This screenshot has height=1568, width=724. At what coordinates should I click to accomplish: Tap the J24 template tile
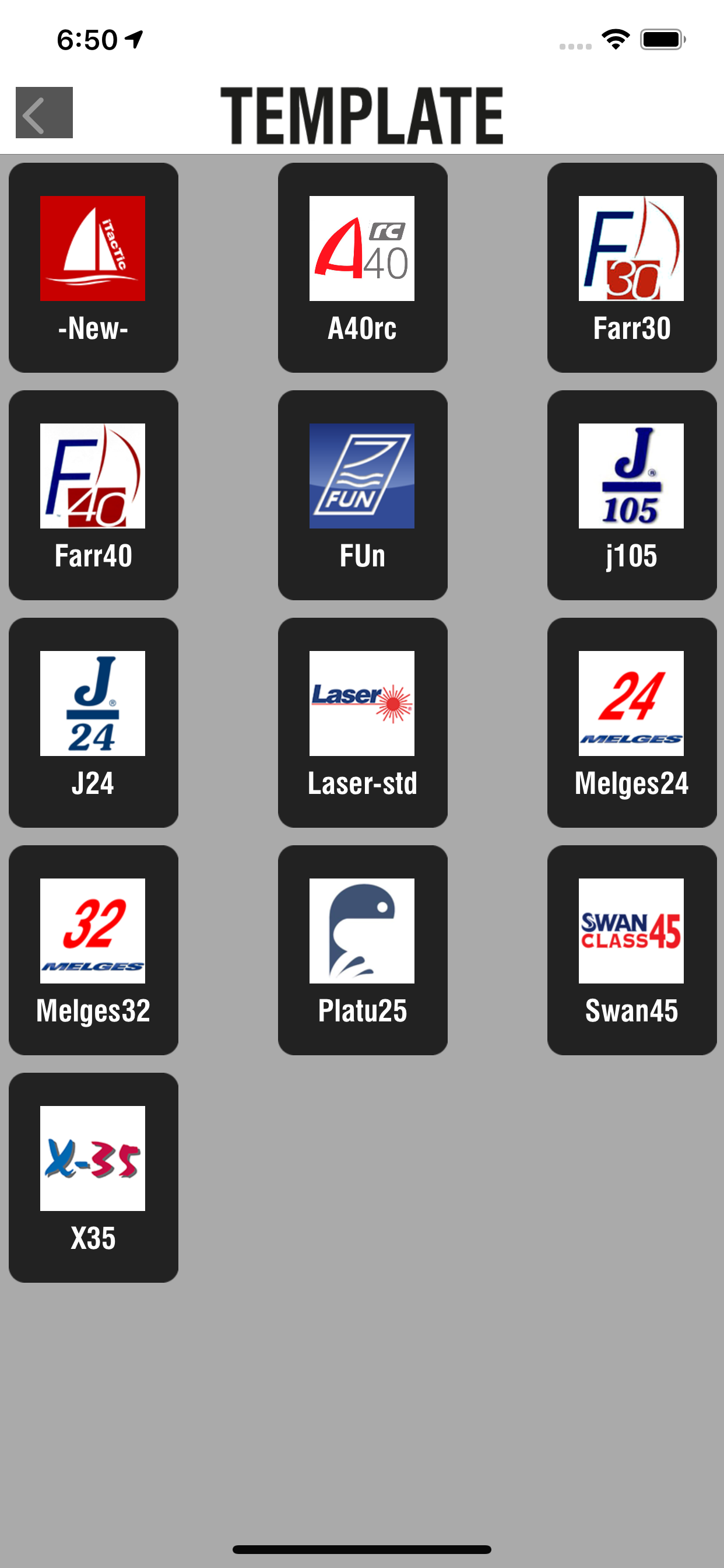coord(93,722)
